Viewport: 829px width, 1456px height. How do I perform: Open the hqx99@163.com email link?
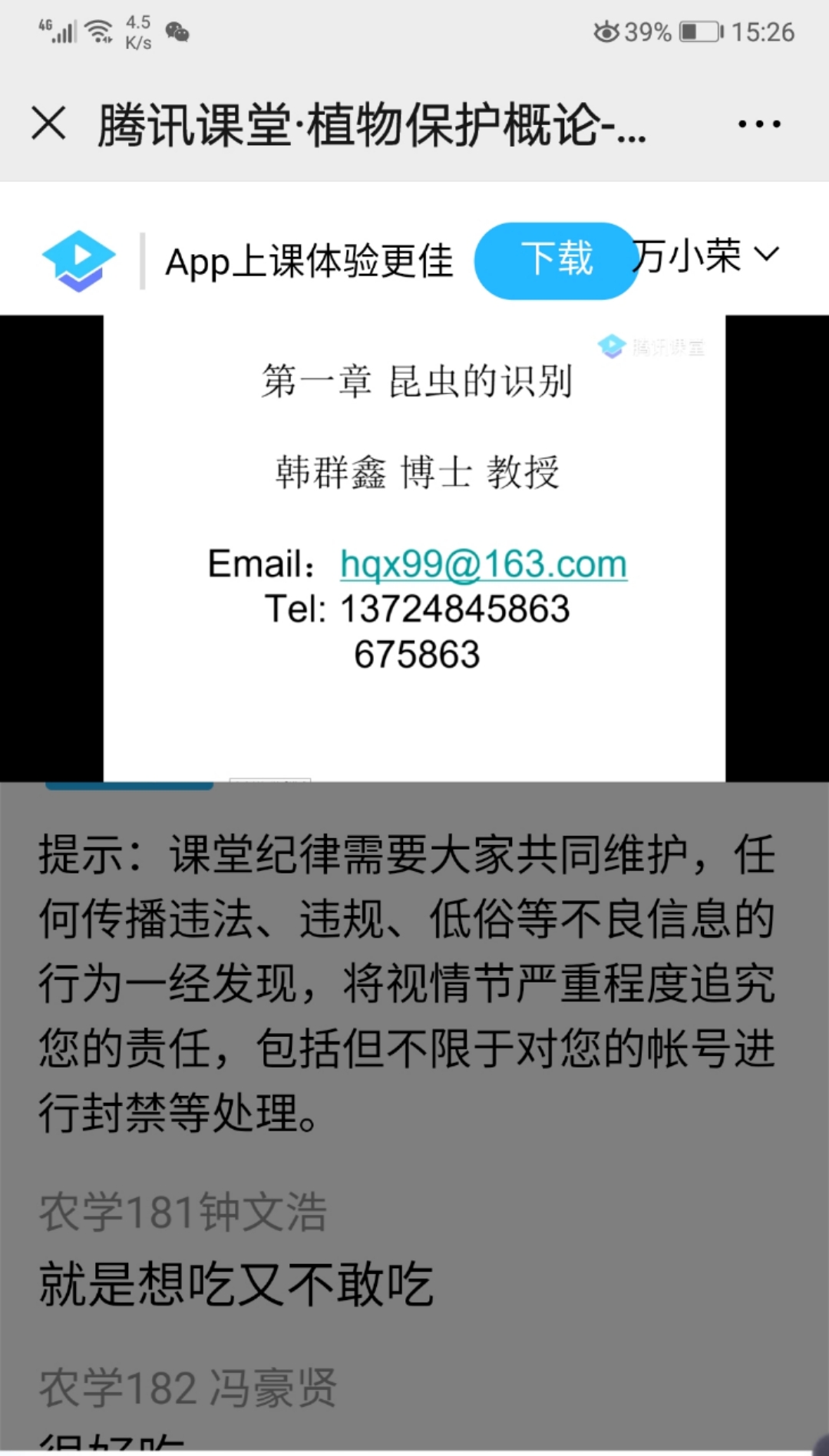[484, 564]
